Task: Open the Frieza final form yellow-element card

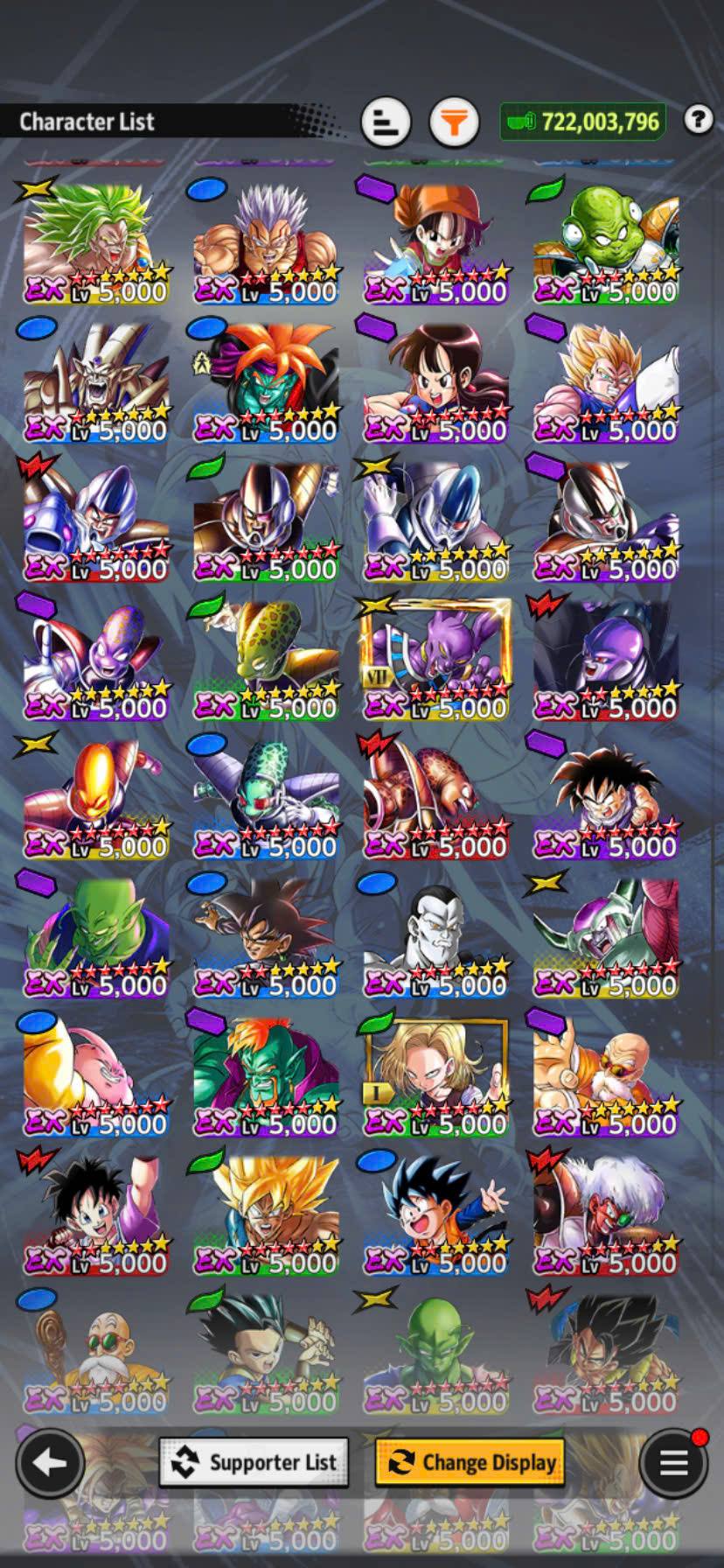Action: pos(605,938)
